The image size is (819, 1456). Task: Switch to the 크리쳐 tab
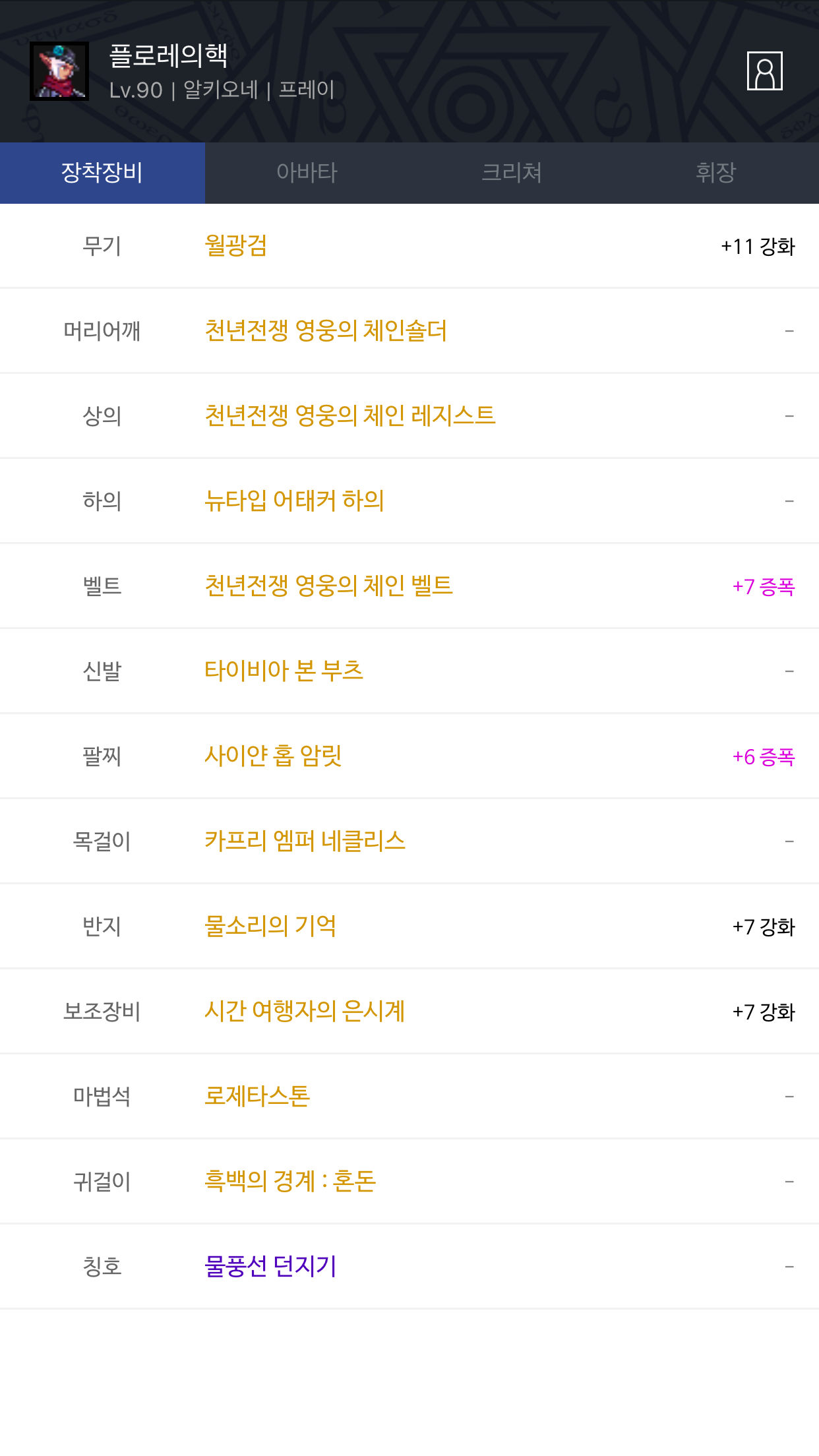512,173
